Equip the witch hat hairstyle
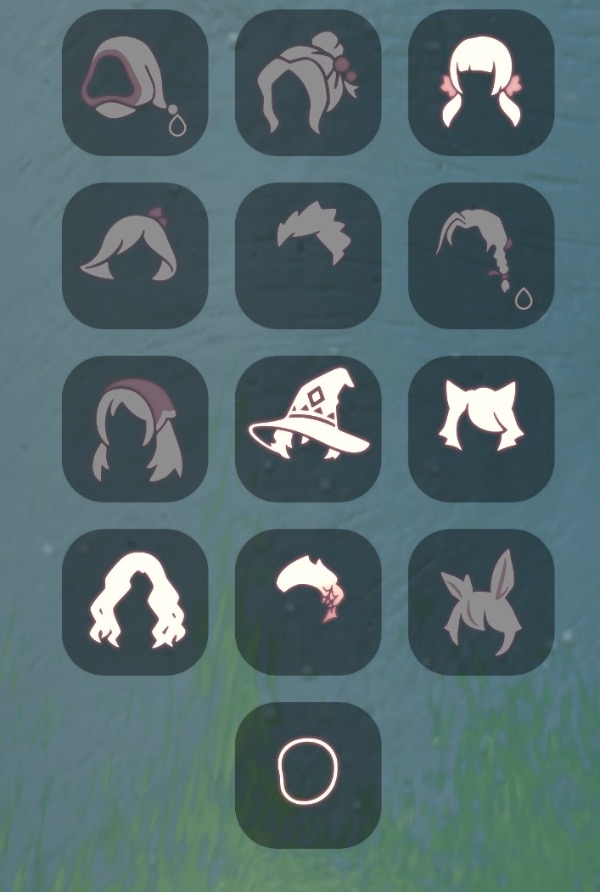 click(308, 429)
